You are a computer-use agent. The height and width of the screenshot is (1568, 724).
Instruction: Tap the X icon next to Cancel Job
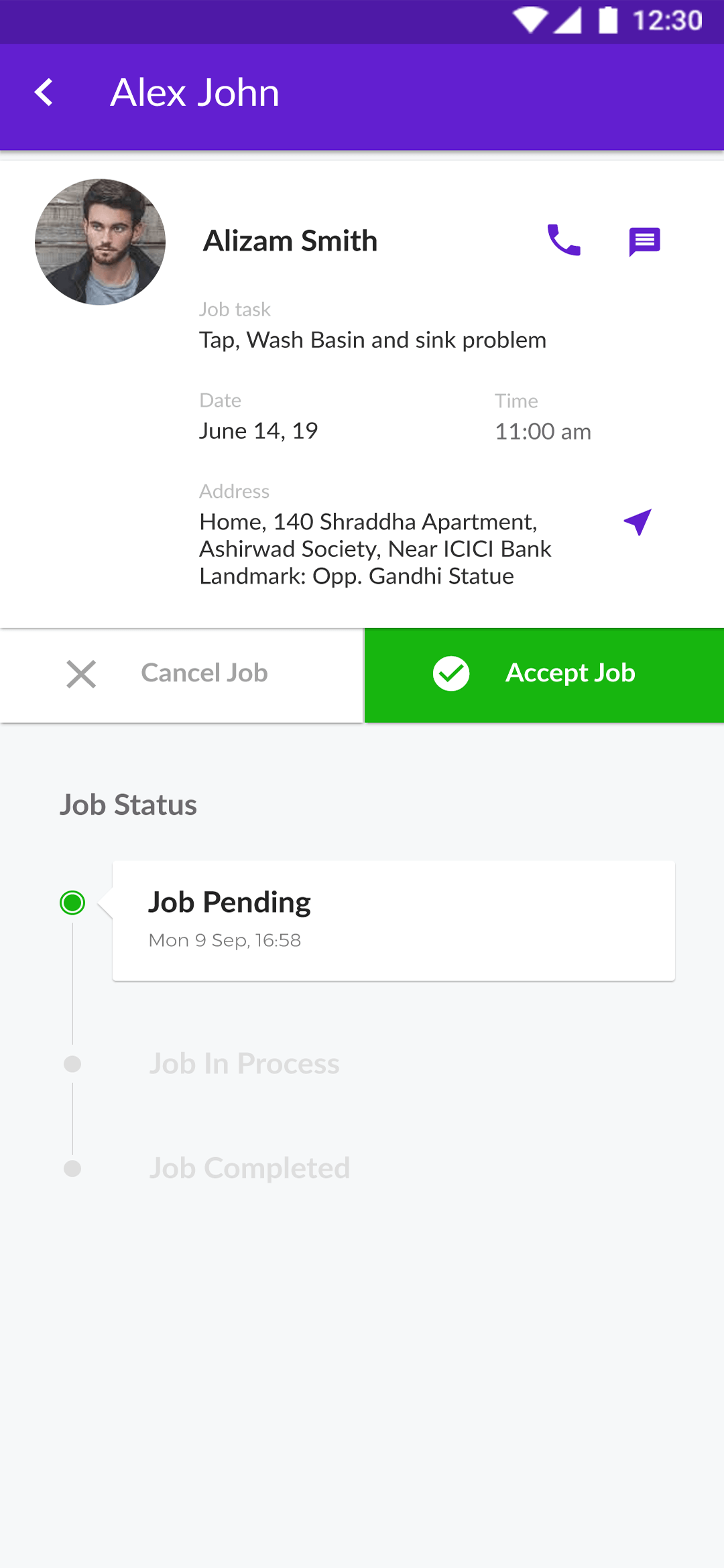[x=80, y=674]
